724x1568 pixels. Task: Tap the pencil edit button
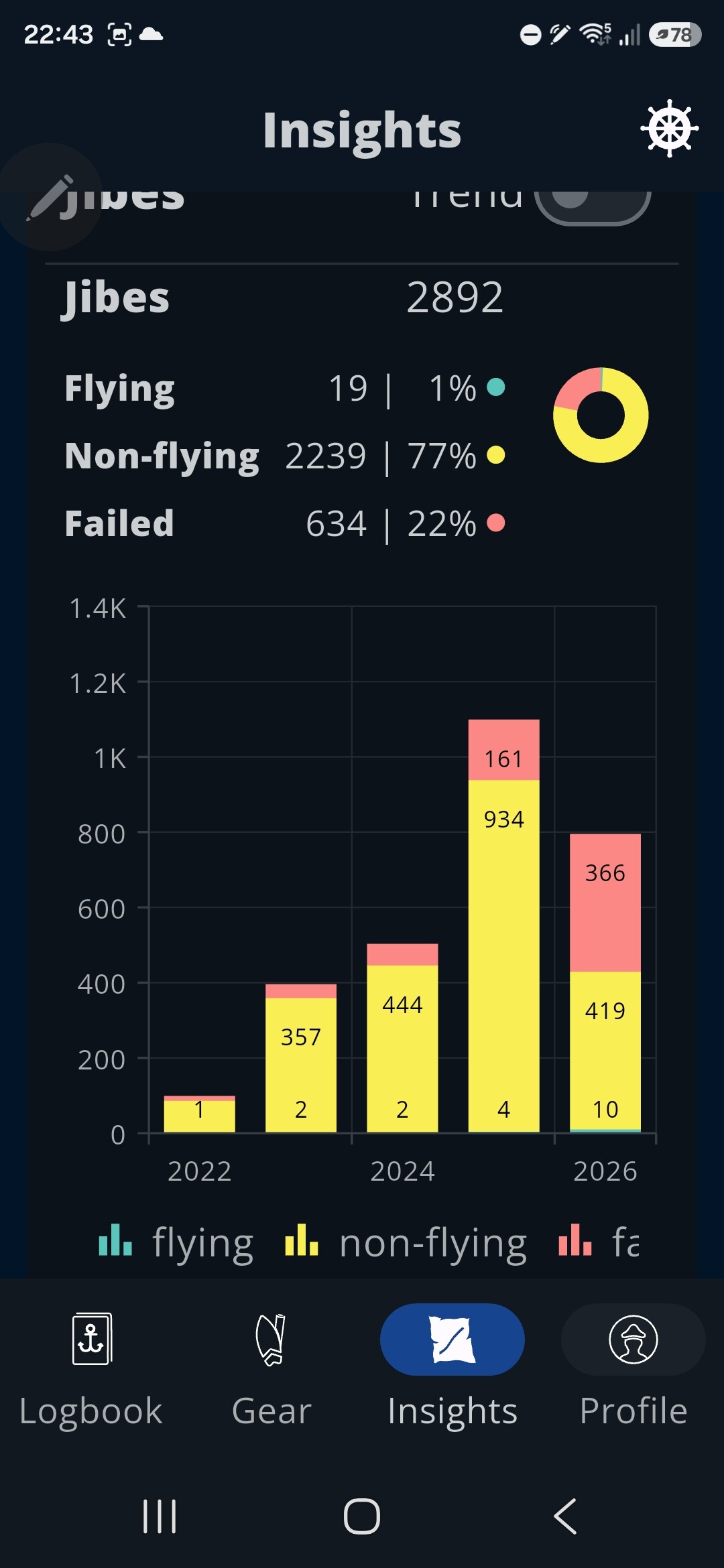click(x=50, y=197)
